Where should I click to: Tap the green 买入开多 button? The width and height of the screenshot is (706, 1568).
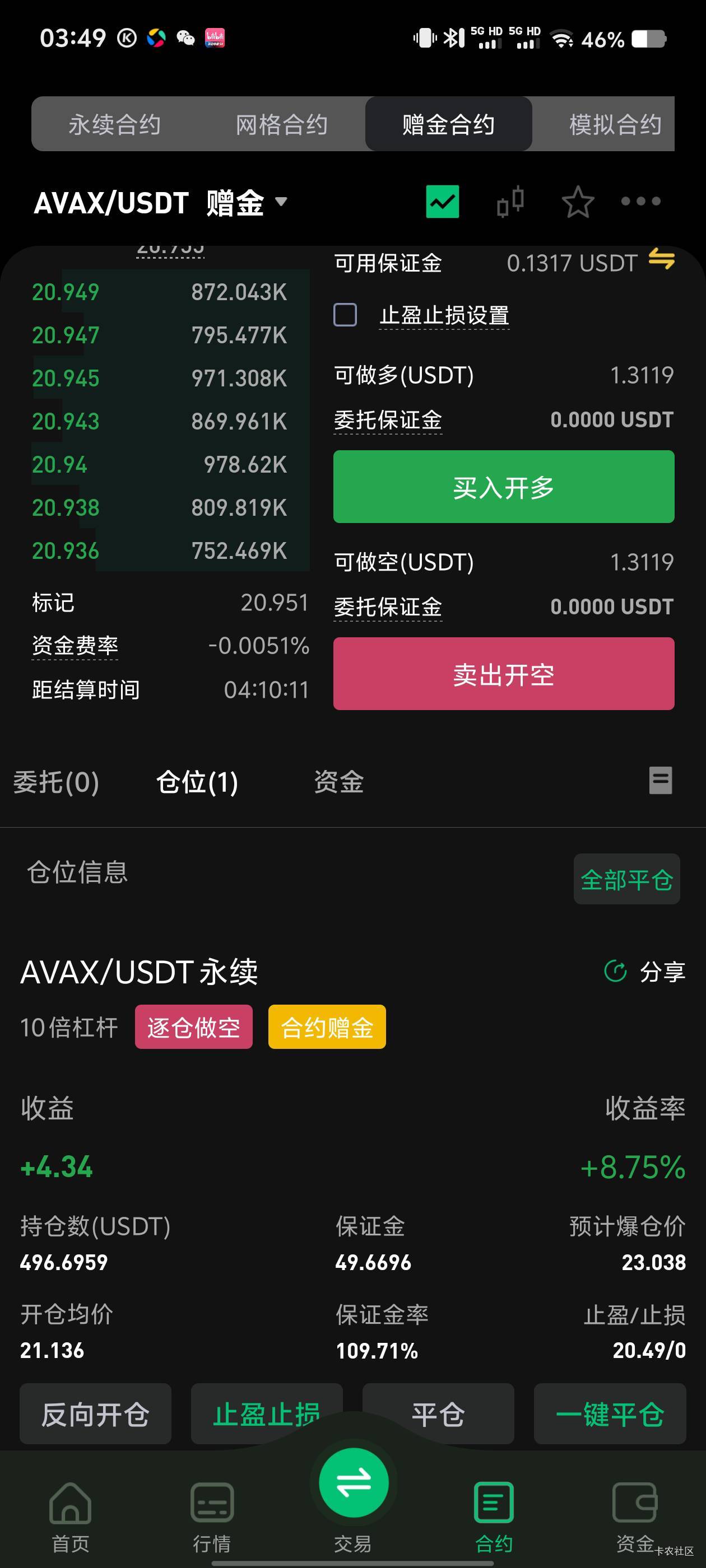point(504,486)
